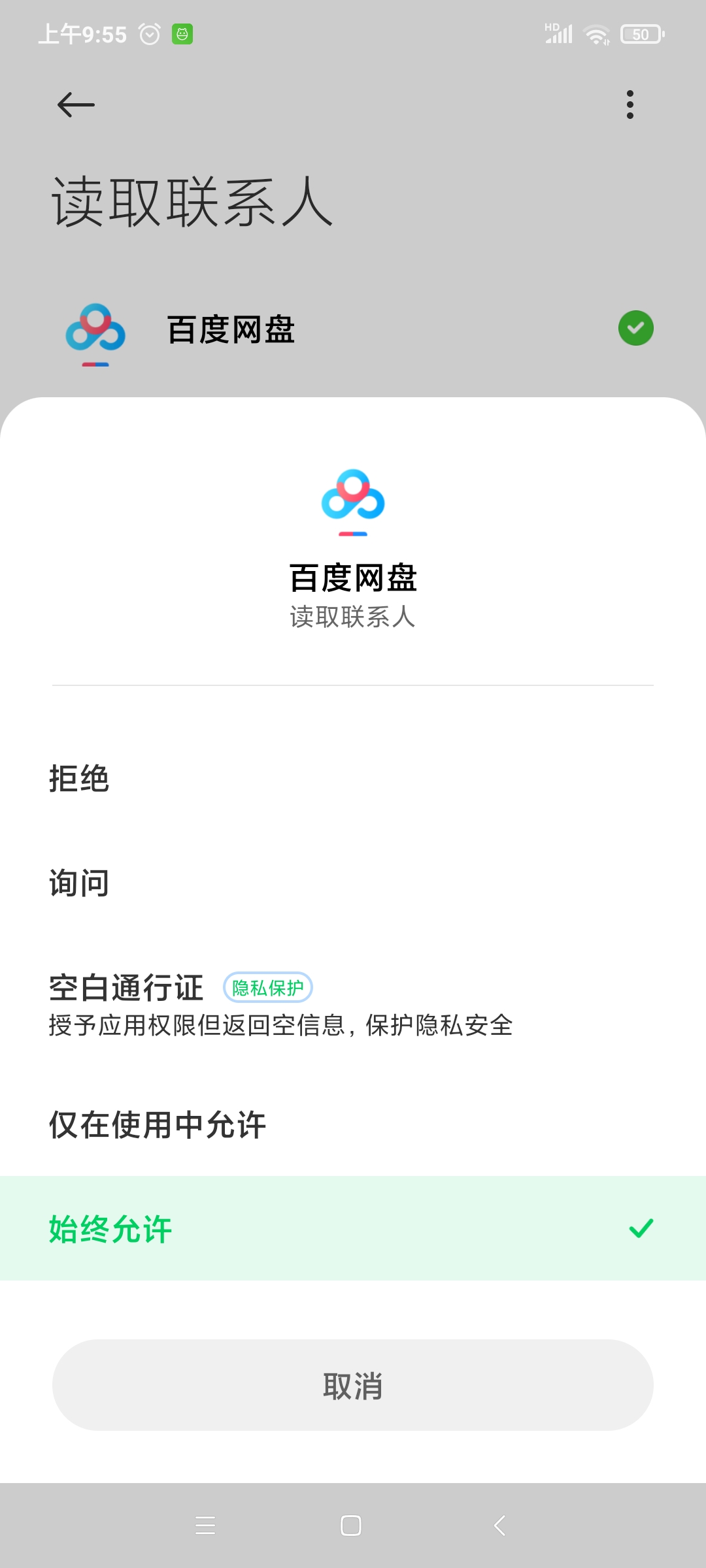Open the system home button
This screenshot has width=706, height=1568.
(351, 1526)
